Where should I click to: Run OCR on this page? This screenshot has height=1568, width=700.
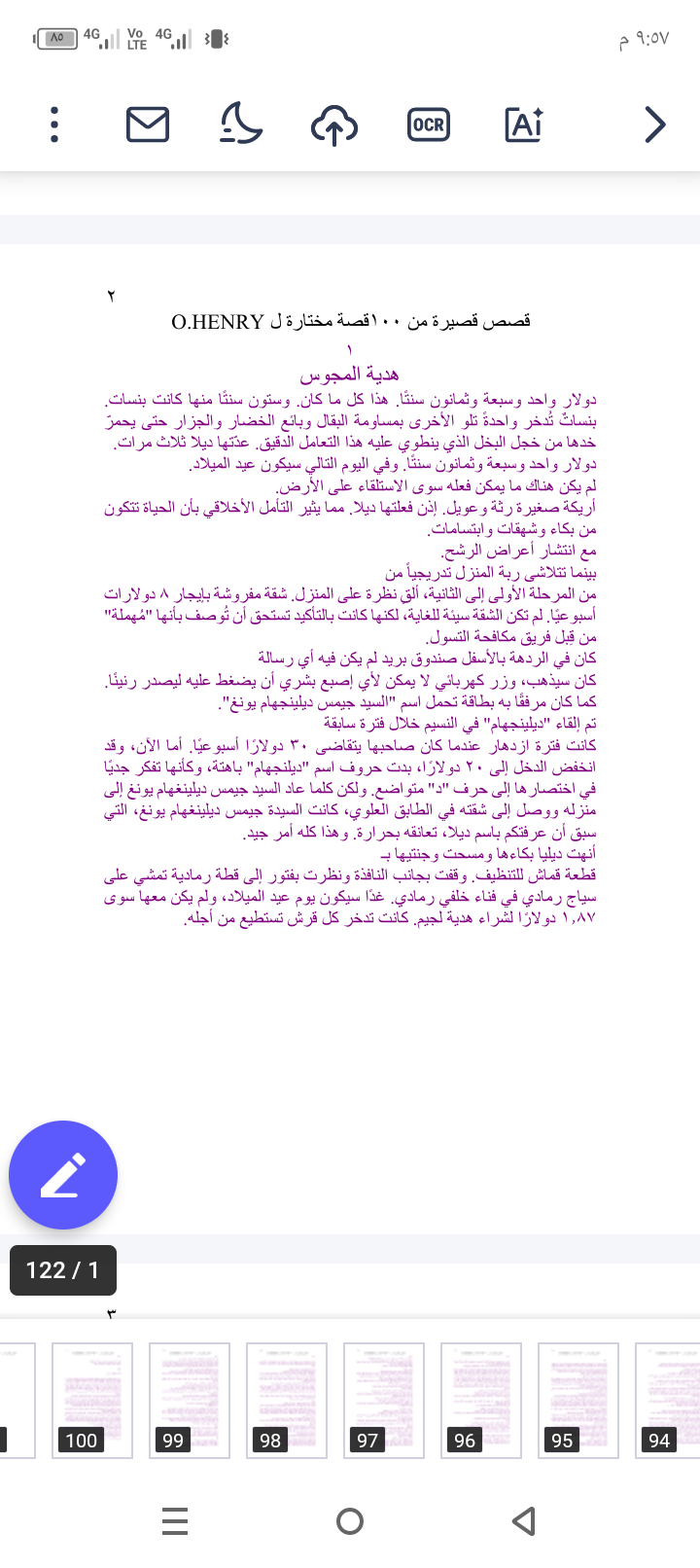pos(428,125)
